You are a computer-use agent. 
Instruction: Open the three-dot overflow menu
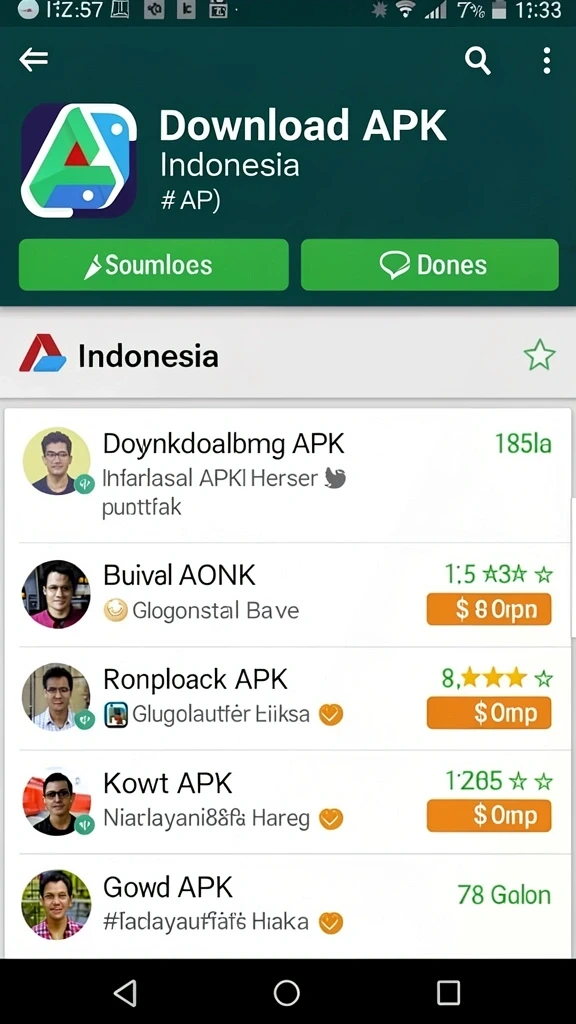(x=547, y=61)
